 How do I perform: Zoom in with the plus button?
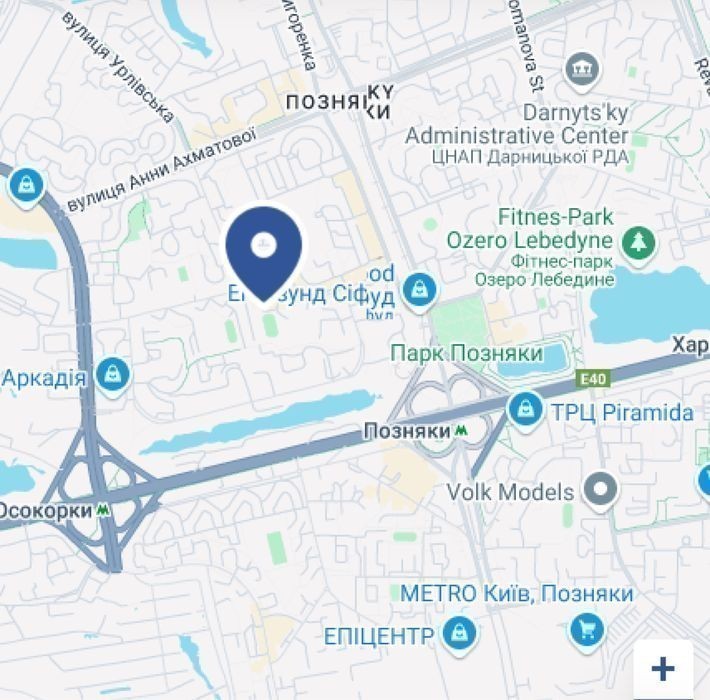coord(662,668)
